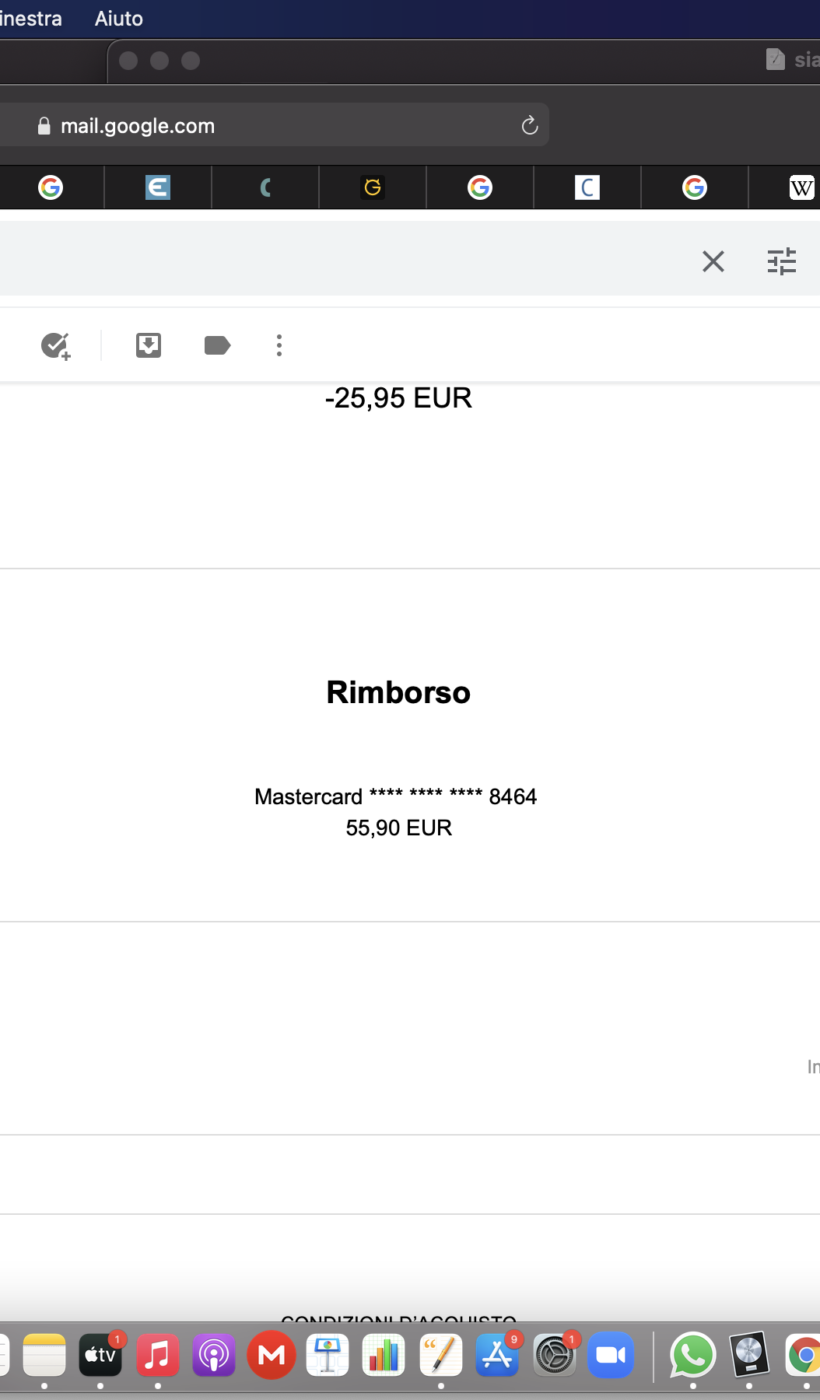Viewport: 820px width, 1400px height.
Task: Label this email
Action: click(x=217, y=346)
